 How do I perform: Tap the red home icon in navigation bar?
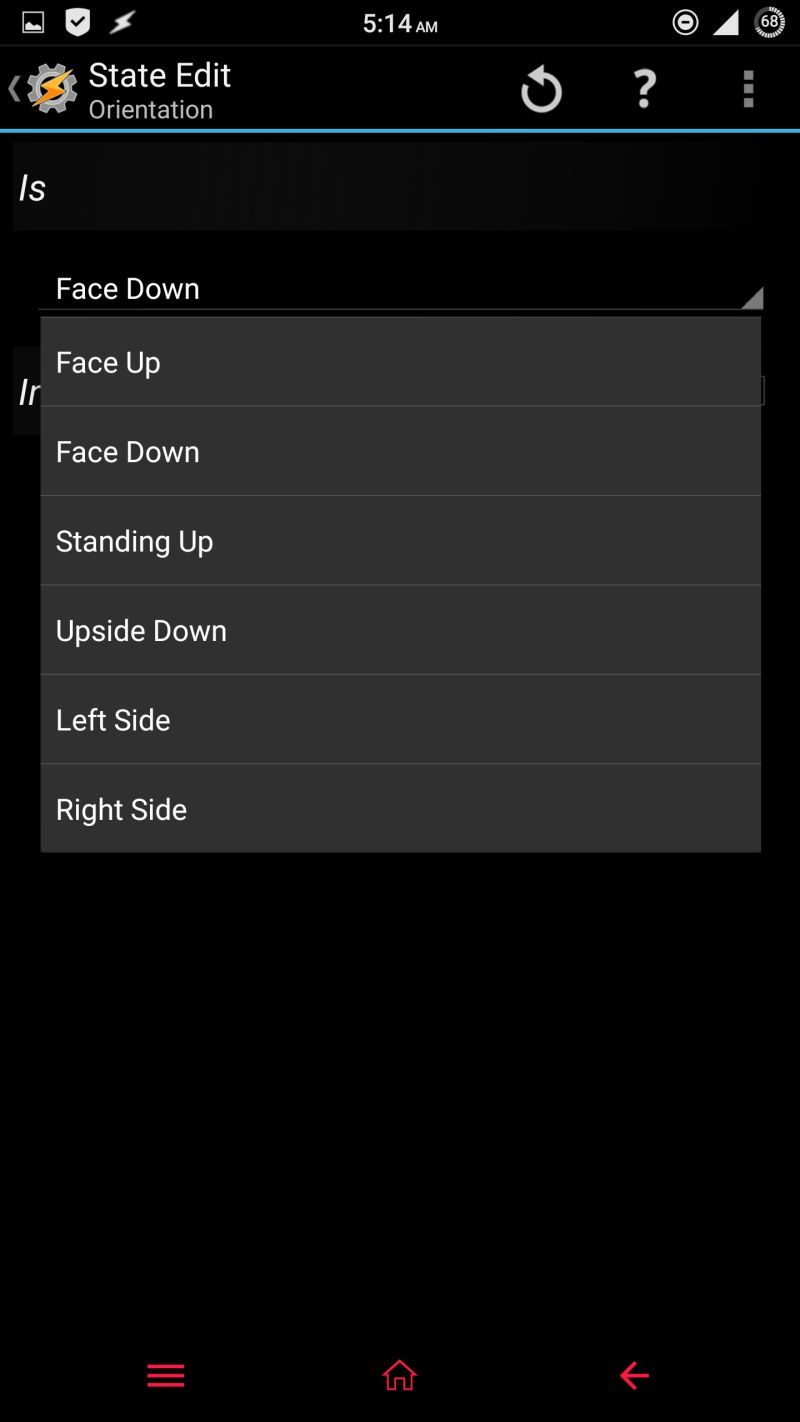pos(400,1375)
